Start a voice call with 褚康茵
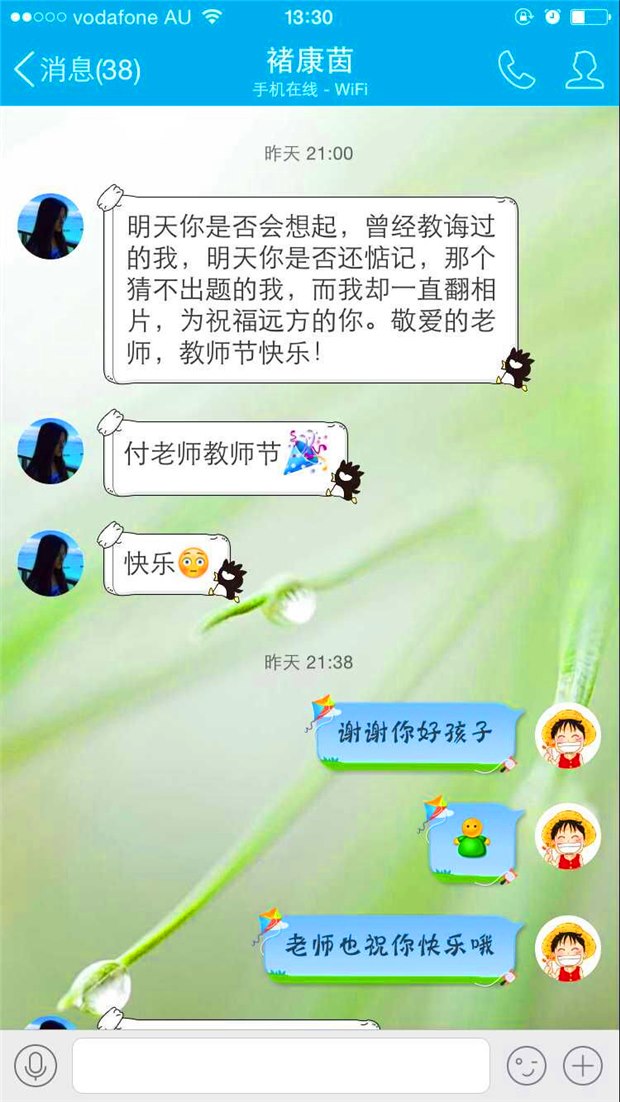Image resolution: width=620 pixels, height=1102 pixels. 517,70
